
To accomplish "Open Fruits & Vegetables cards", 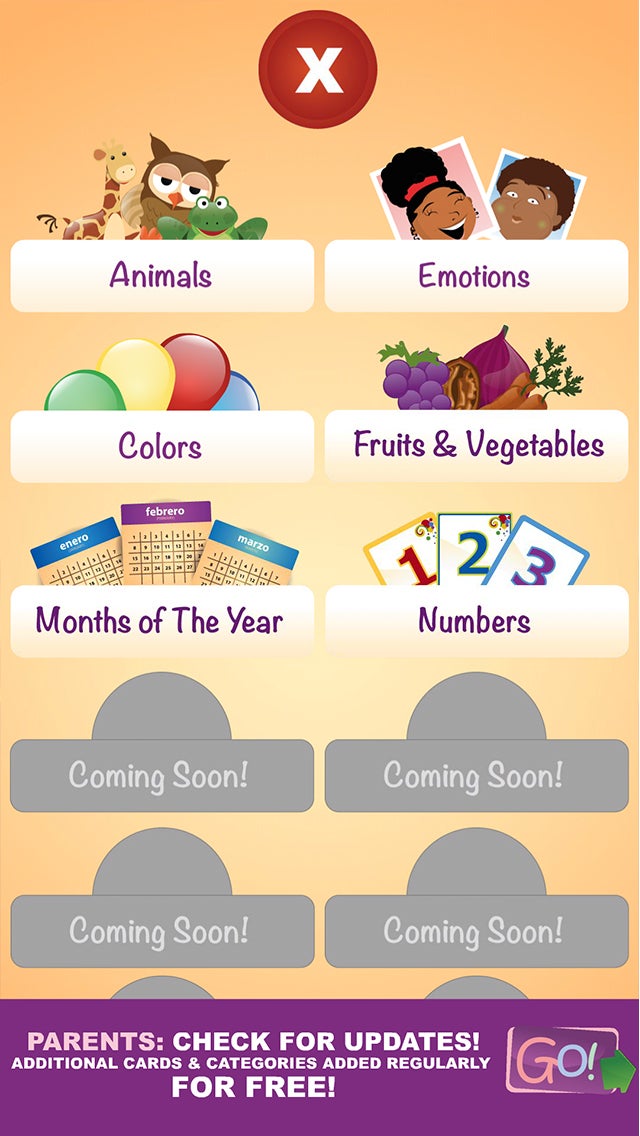I will click(476, 446).
